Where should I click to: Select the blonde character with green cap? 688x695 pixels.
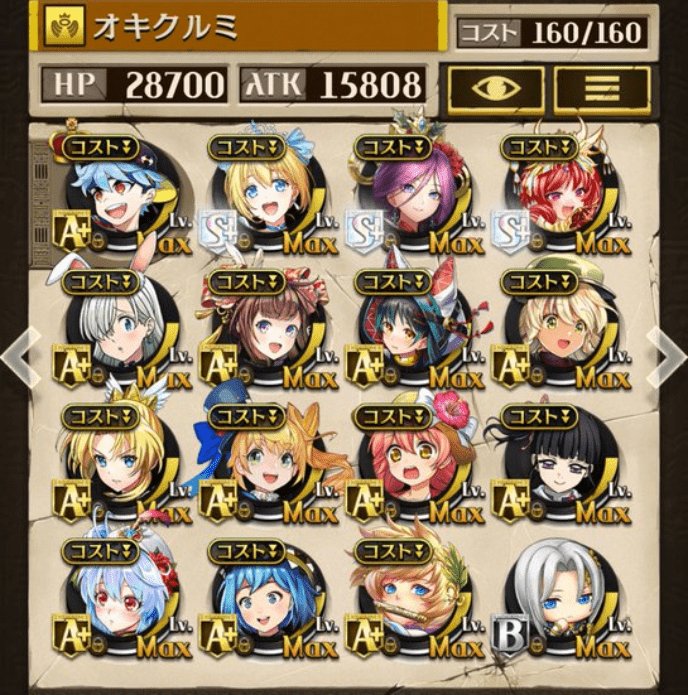[x=560, y=335]
